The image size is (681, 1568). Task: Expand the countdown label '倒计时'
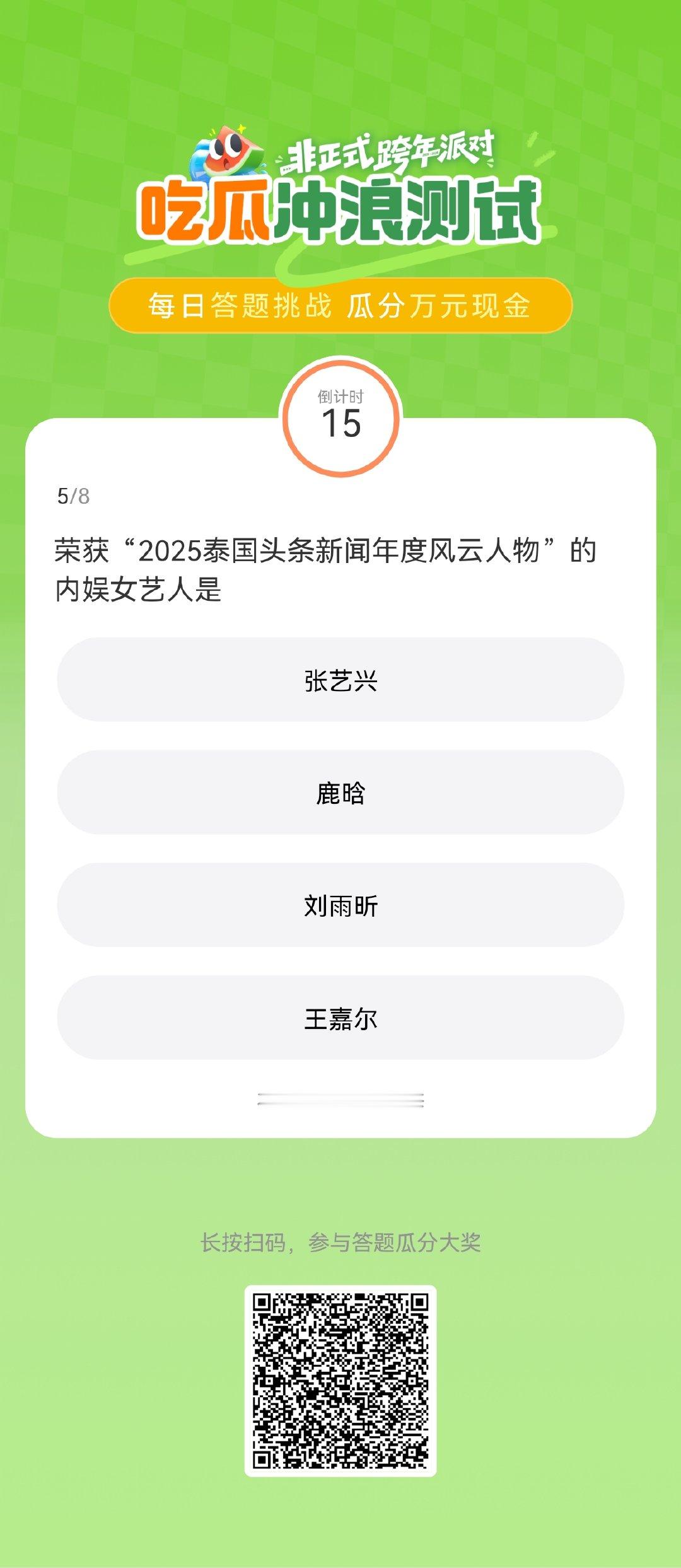click(340, 395)
